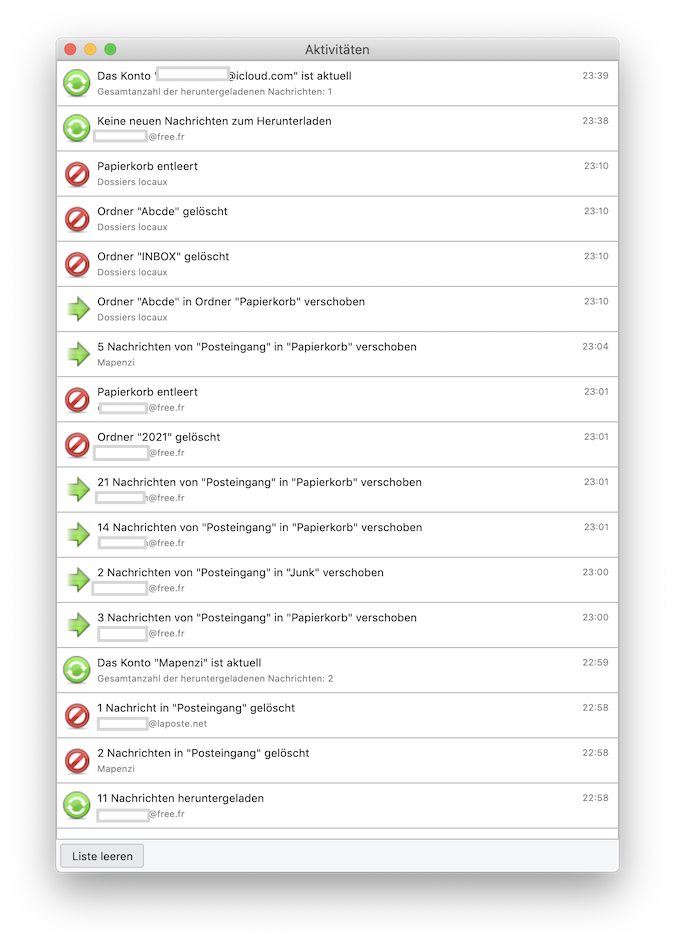
Task: Click the Liste leeren button
Action: tap(102, 856)
